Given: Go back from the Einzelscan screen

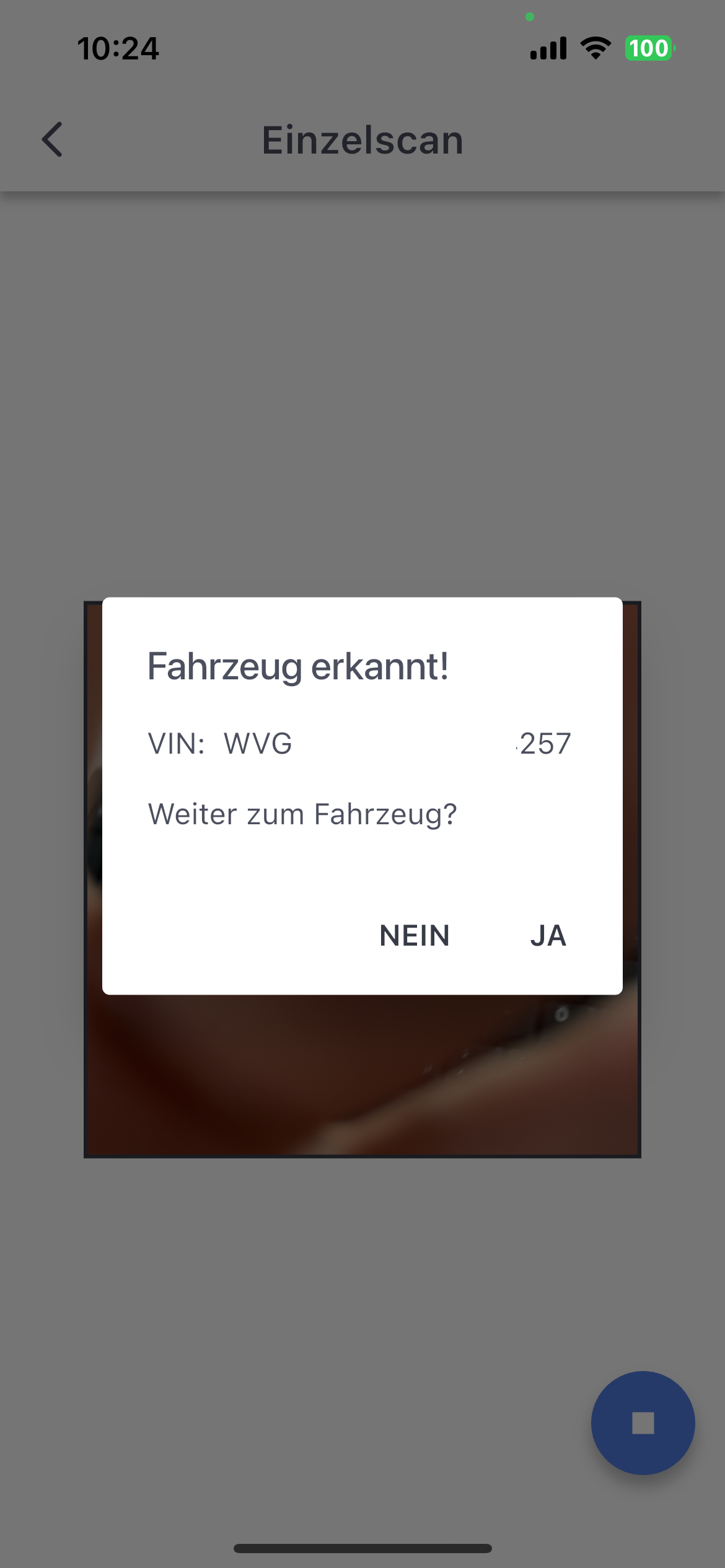Looking at the screenshot, I should 52,139.
